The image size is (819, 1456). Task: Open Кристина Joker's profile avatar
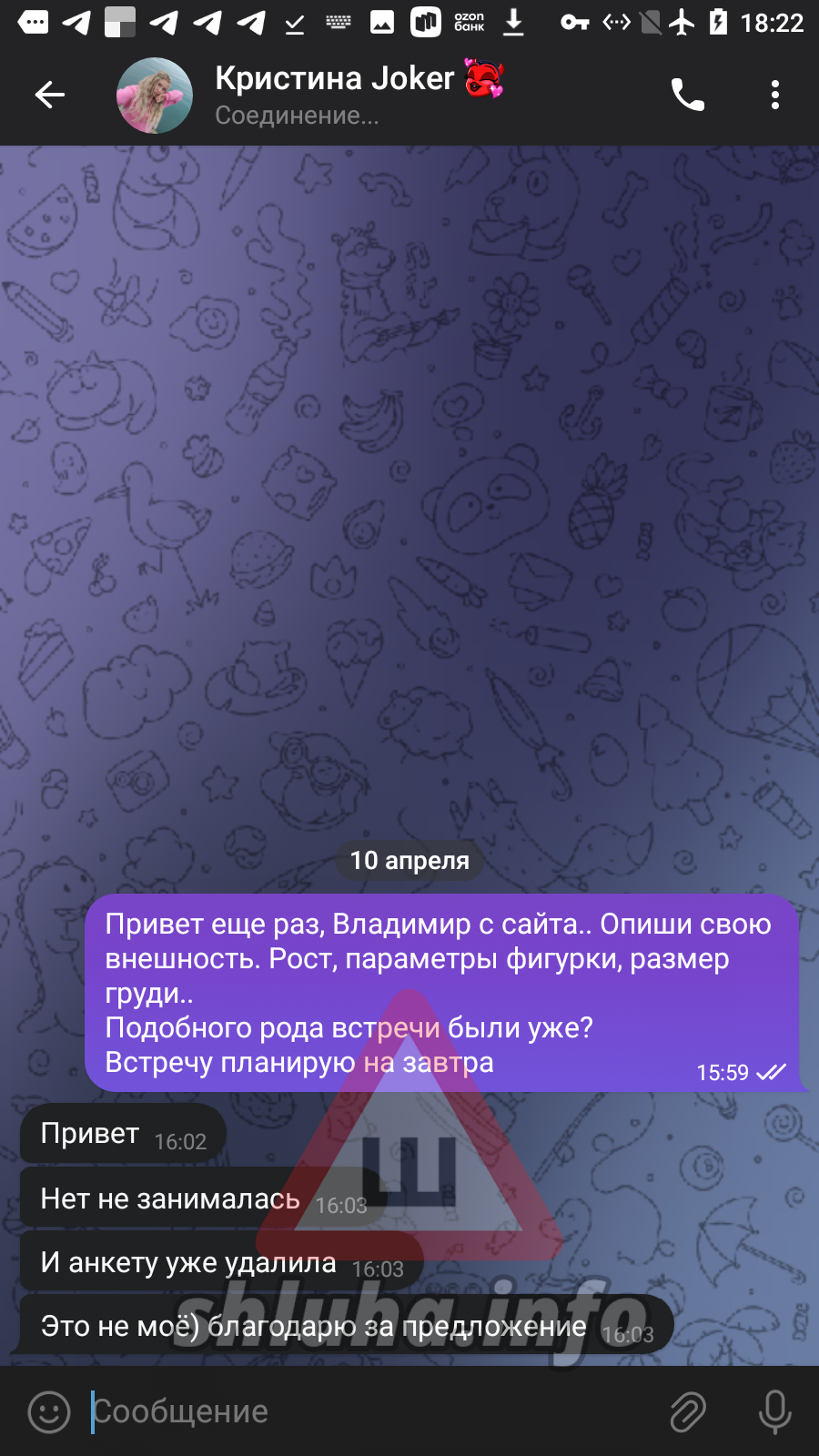coord(155,96)
